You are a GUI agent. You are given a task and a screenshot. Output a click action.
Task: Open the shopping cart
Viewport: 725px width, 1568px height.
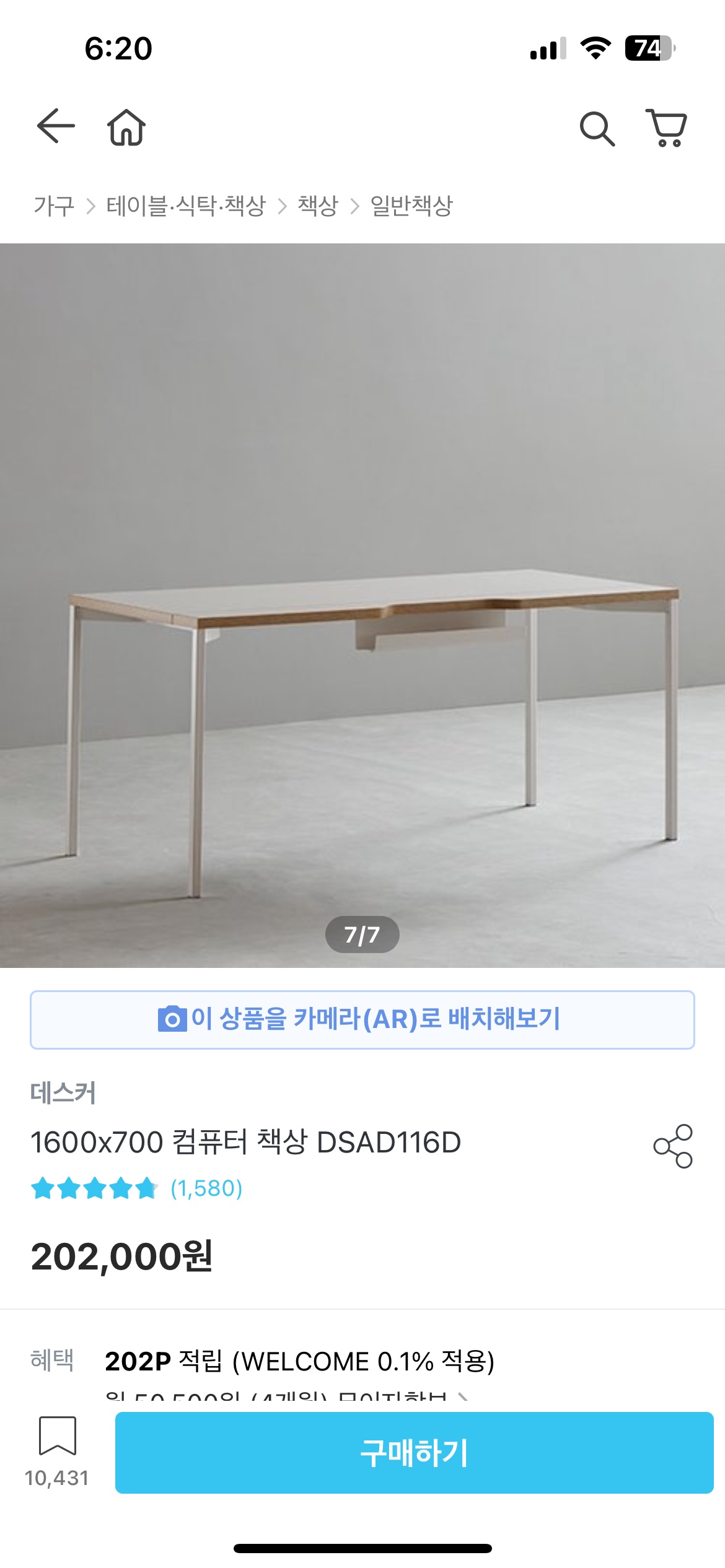point(667,128)
